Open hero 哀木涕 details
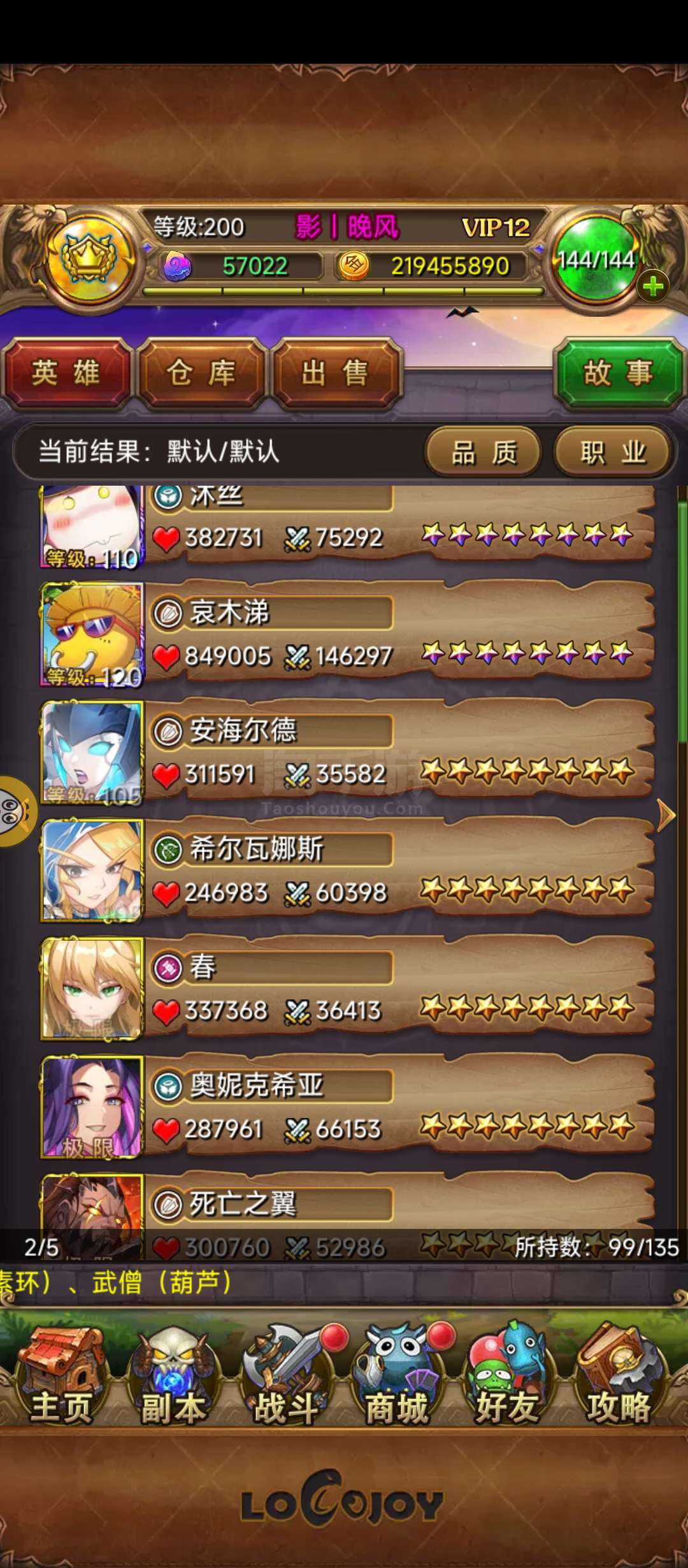 click(347, 634)
